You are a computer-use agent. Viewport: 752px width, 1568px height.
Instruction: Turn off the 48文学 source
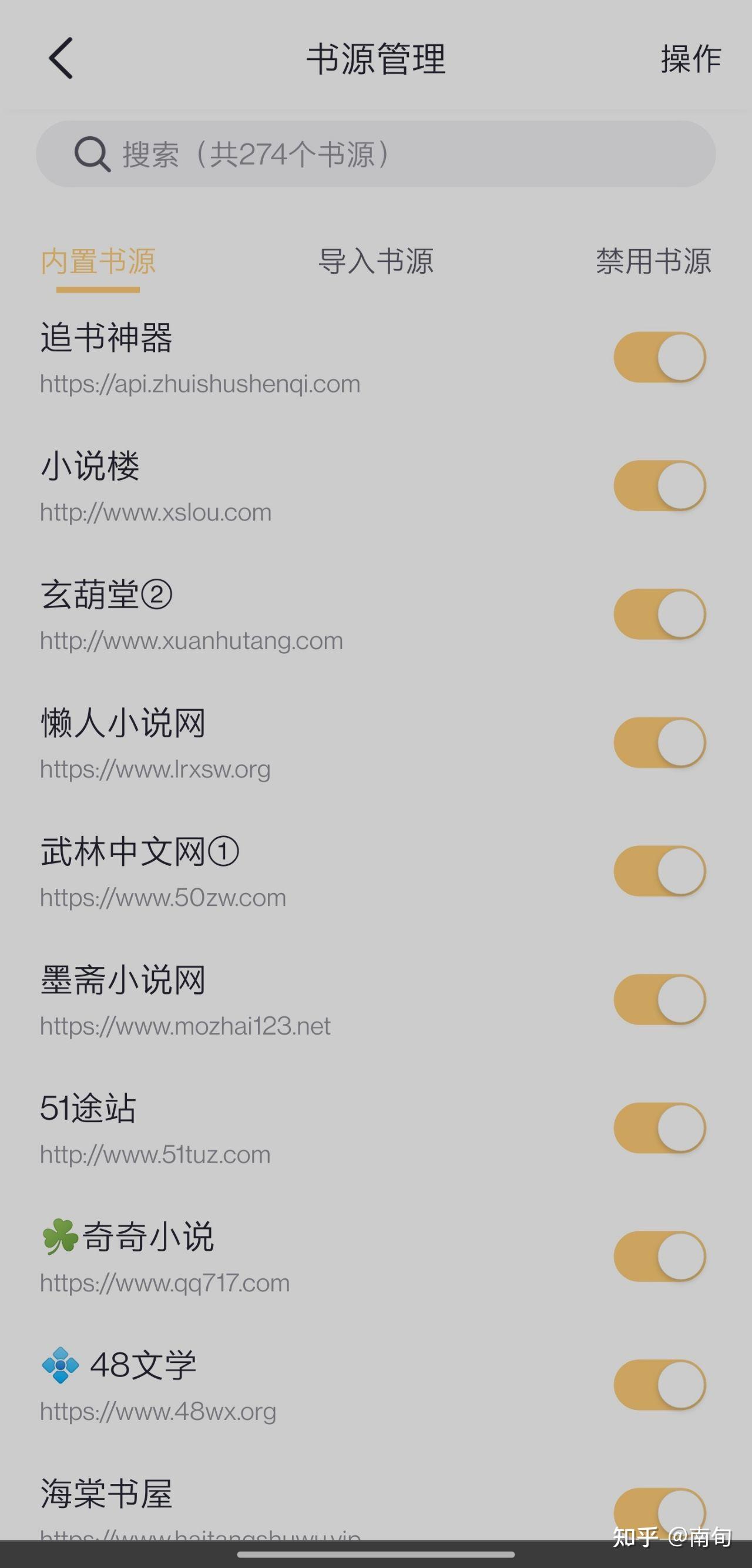pos(659,1385)
